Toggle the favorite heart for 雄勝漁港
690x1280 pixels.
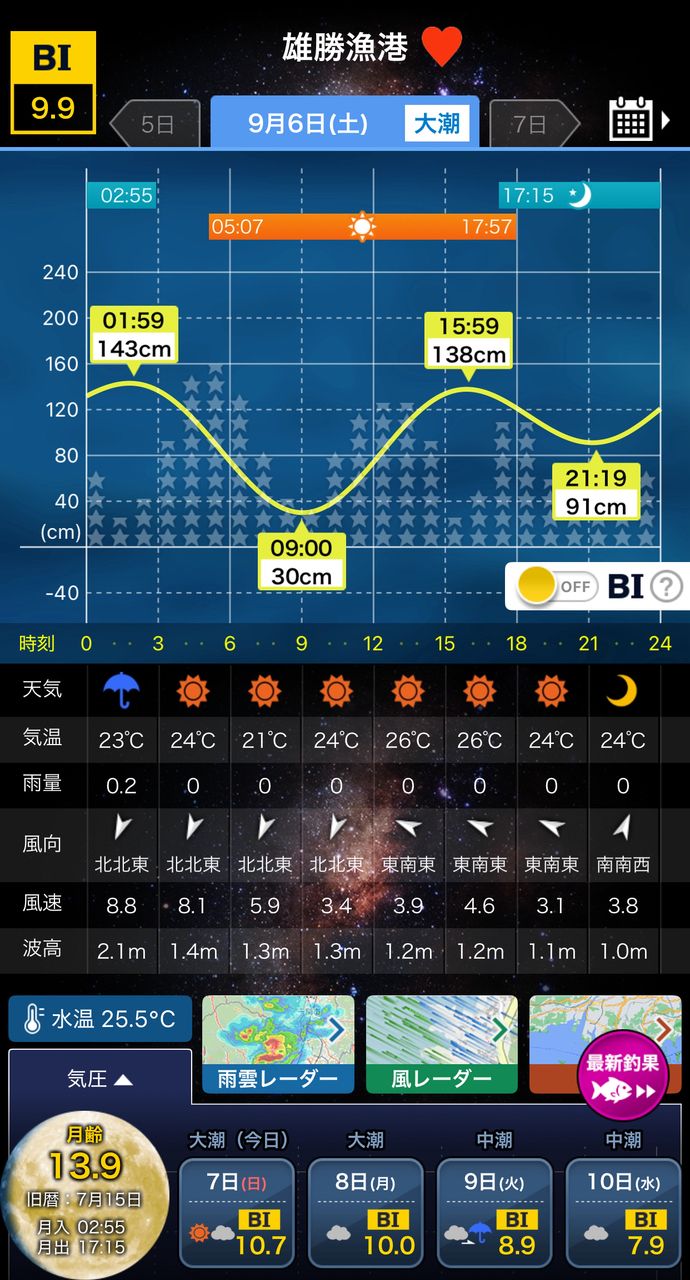[441, 46]
